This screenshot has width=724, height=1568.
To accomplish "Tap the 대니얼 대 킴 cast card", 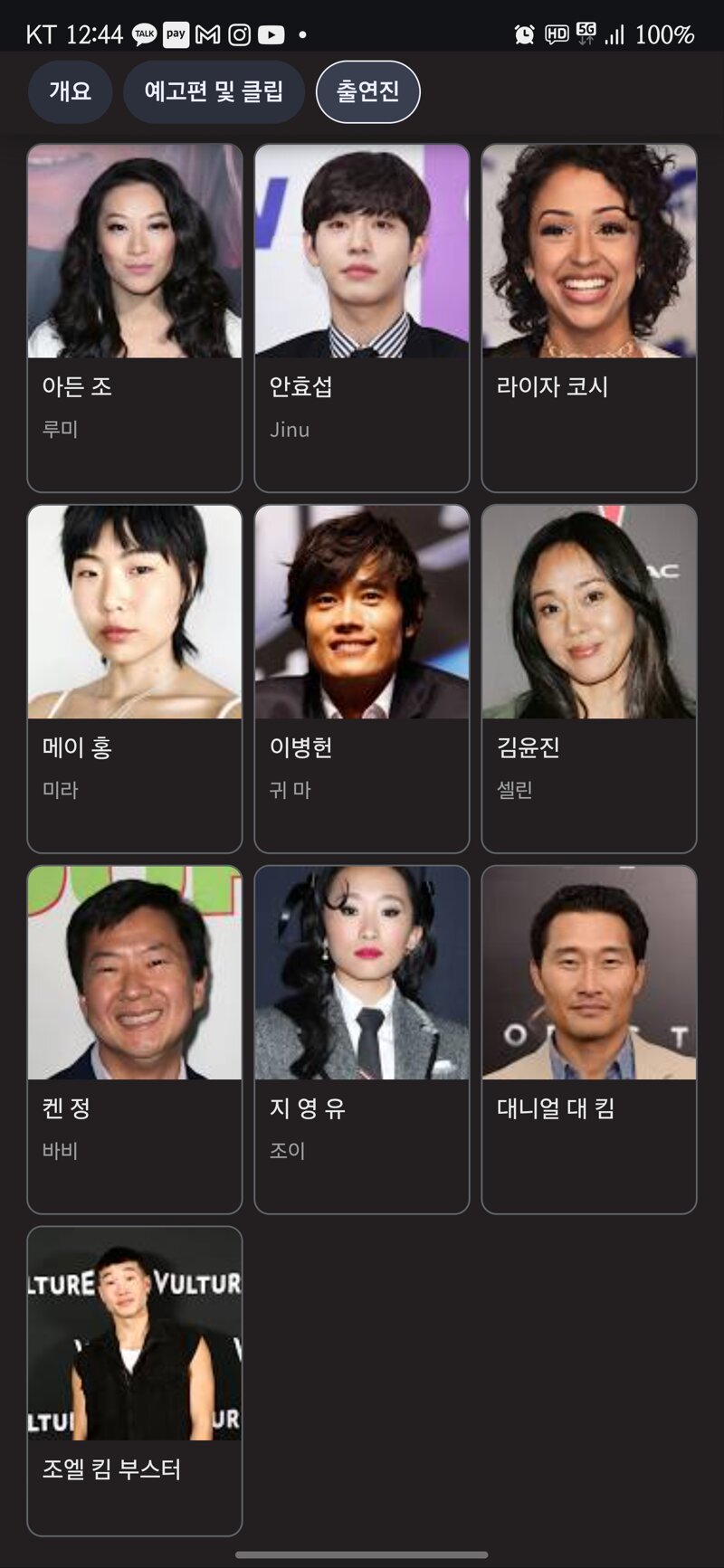I will point(589,1040).
